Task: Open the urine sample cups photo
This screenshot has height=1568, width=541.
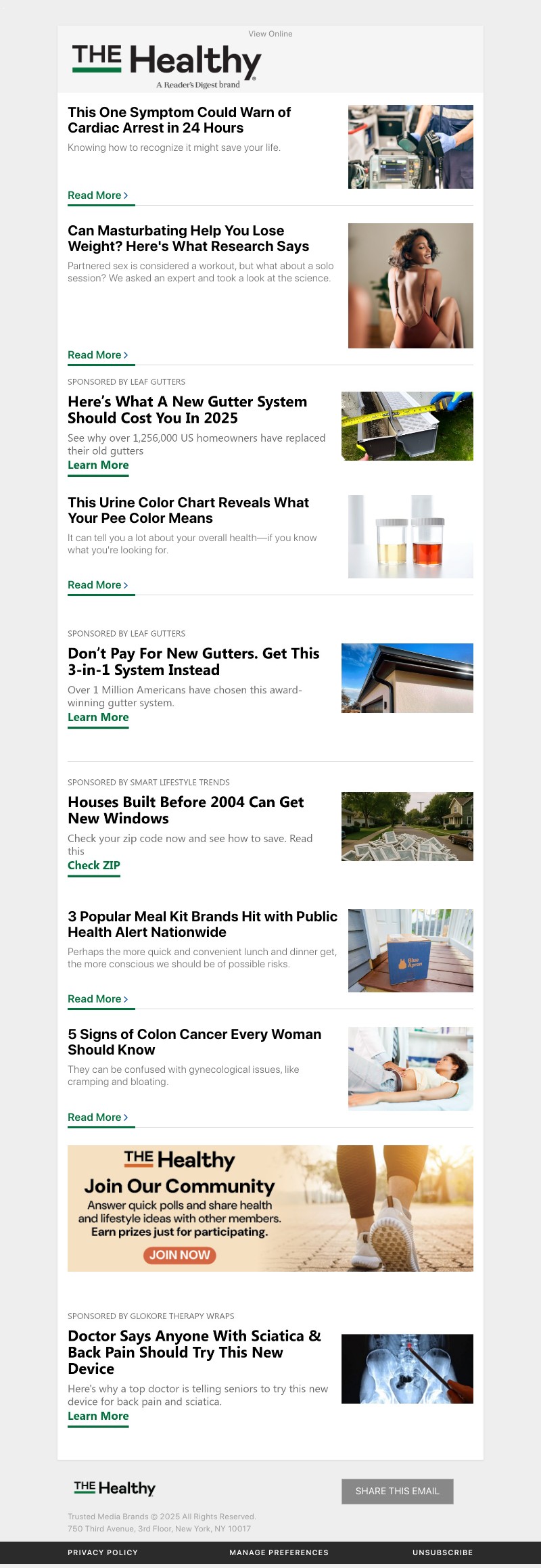Action: tap(410, 537)
